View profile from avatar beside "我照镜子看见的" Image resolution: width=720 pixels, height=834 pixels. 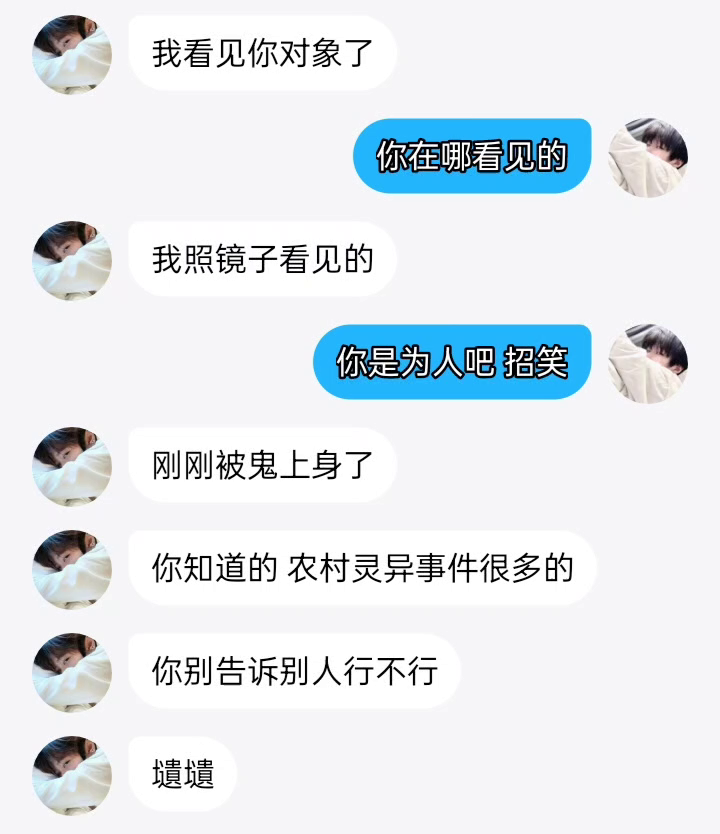(x=72, y=260)
